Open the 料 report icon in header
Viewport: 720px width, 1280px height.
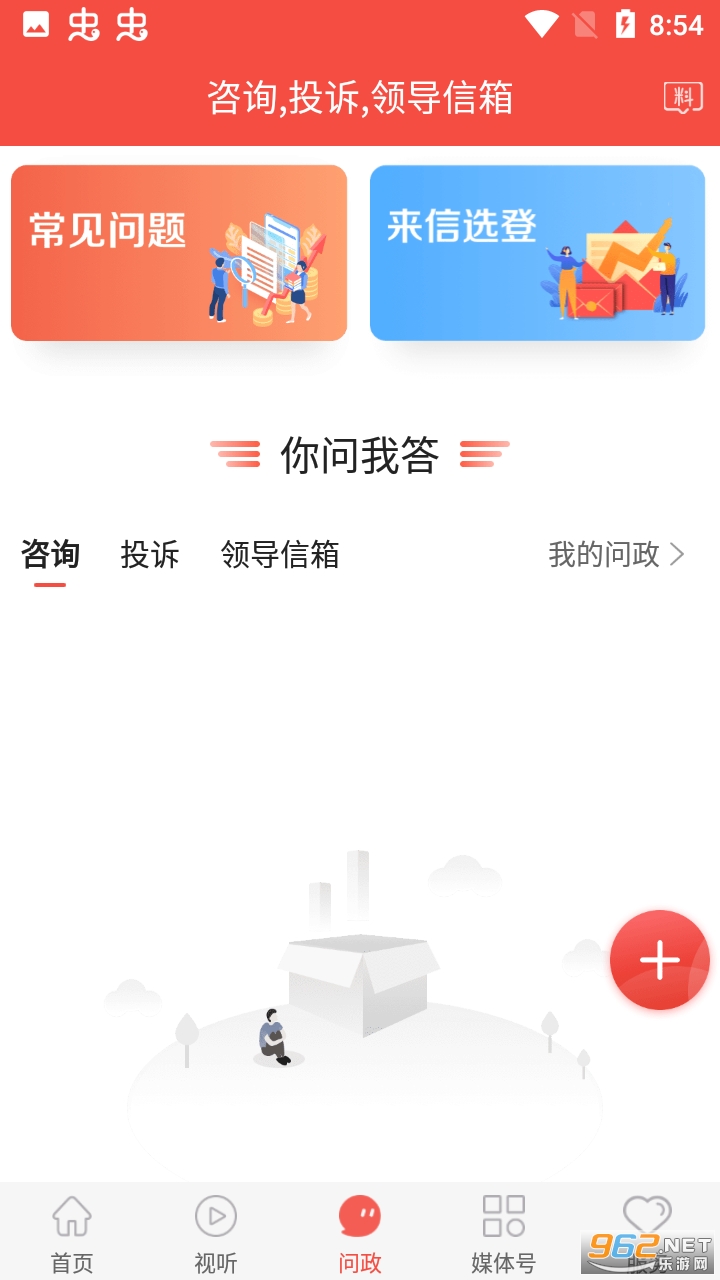tap(683, 98)
